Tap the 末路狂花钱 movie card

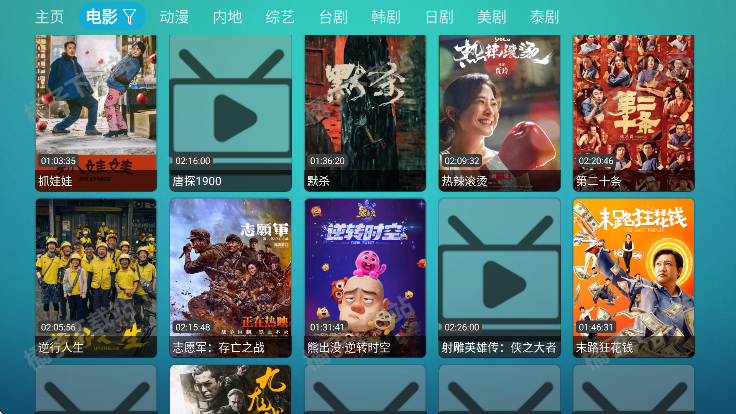point(633,277)
